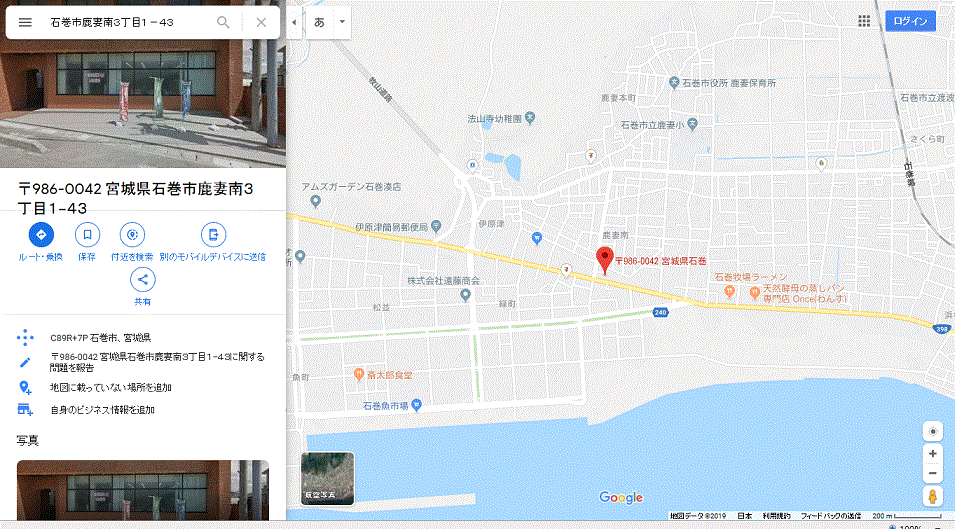This screenshot has width=955, height=529.
Task: Collapse the side panel
Action: (294, 22)
